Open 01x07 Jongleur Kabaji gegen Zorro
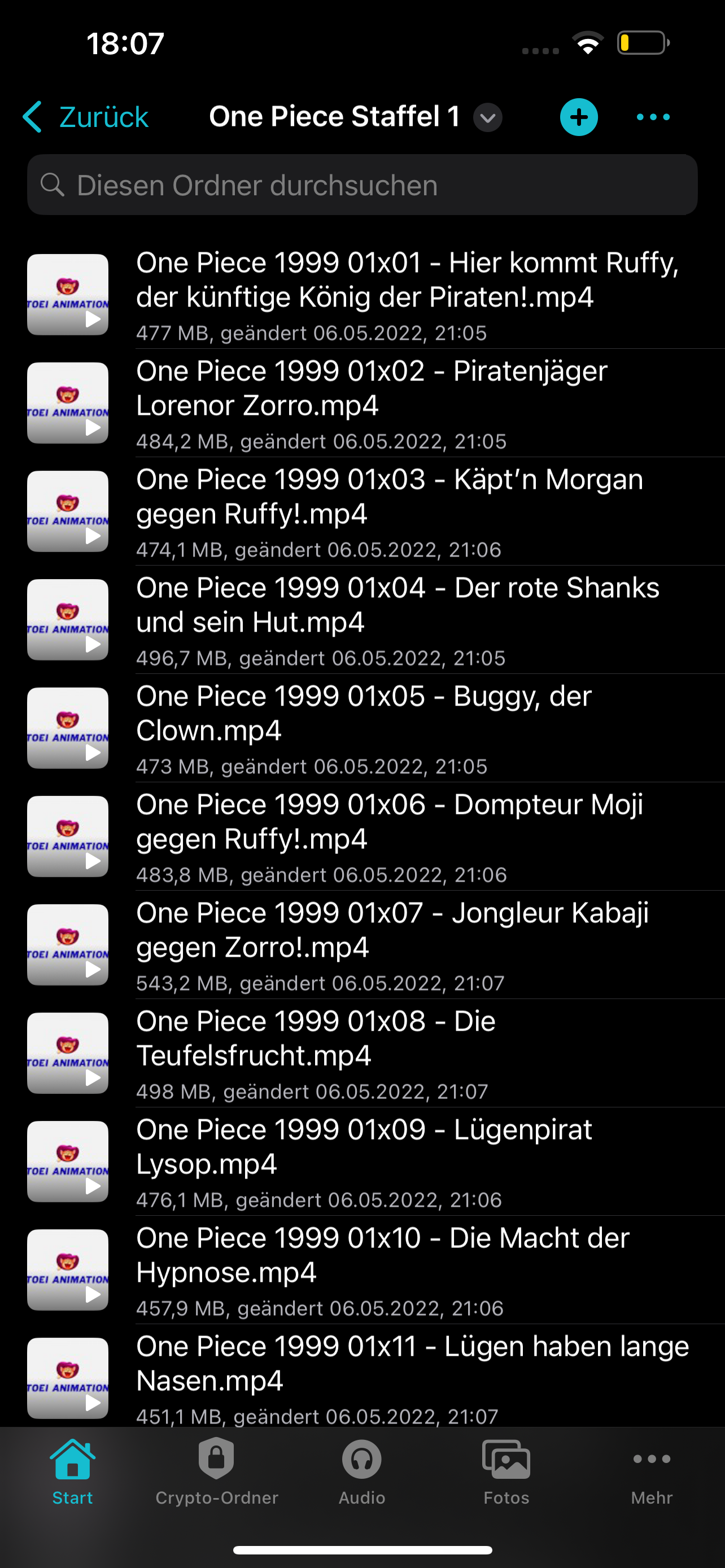The image size is (725, 1568). (392, 930)
